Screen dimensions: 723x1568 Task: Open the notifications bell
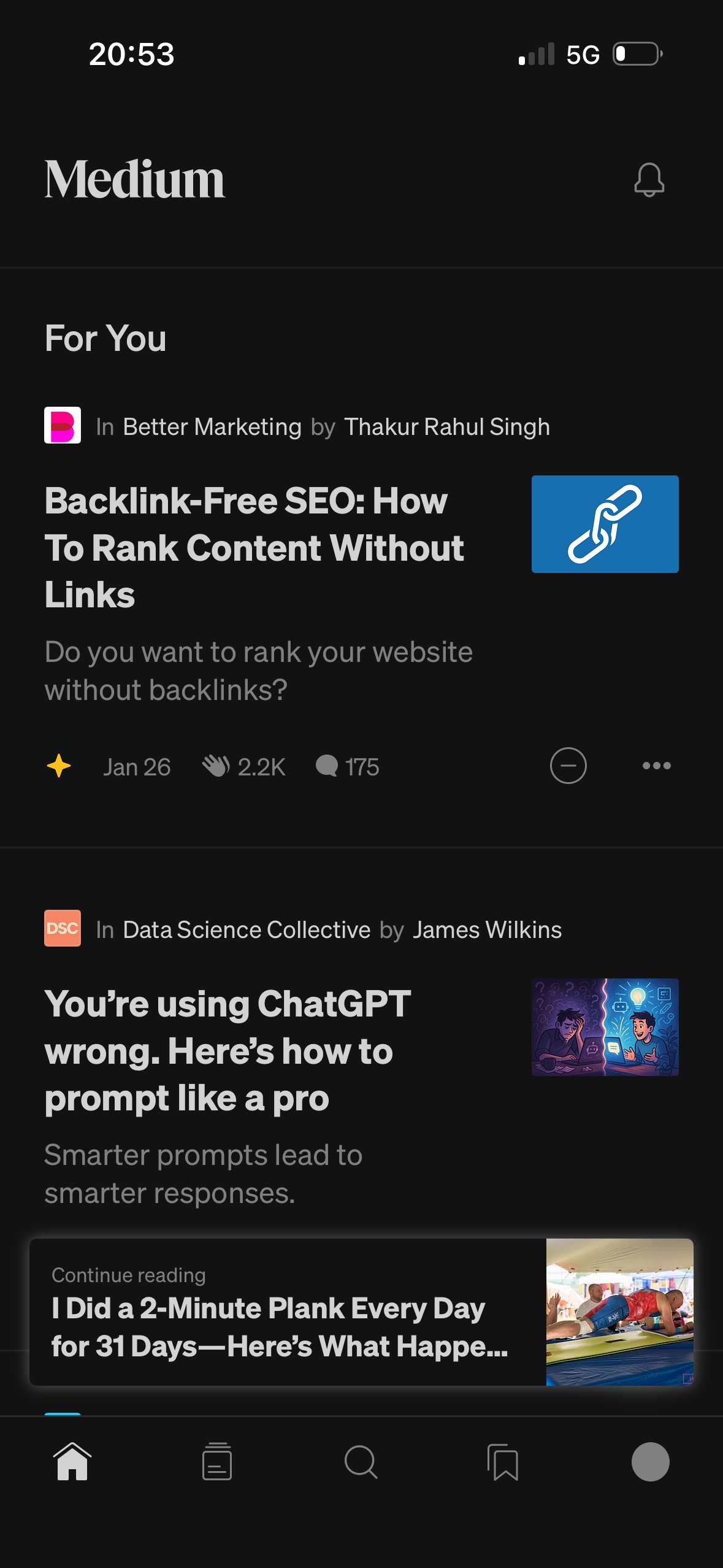coord(649,180)
